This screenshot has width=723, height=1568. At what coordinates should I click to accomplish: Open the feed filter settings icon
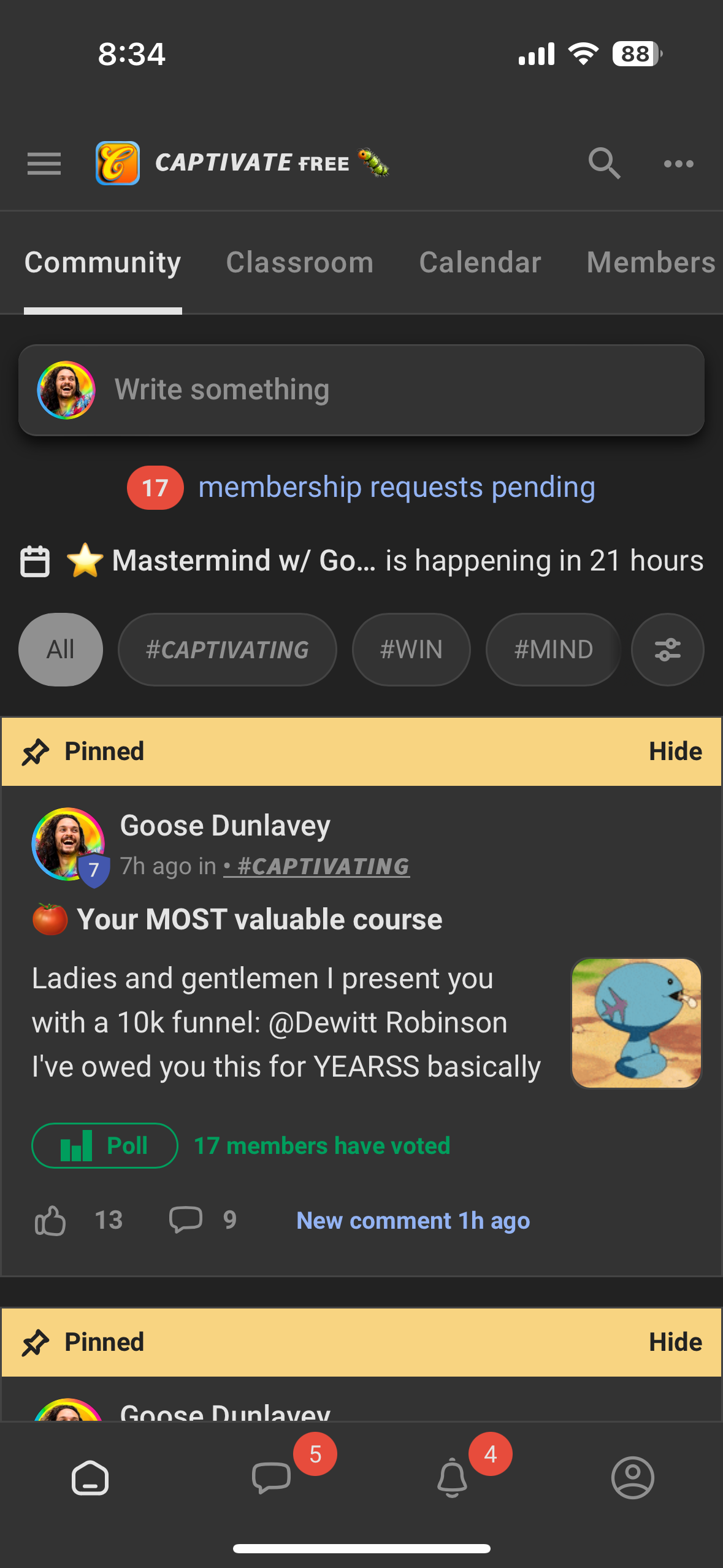pyautogui.click(x=667, y=649)
